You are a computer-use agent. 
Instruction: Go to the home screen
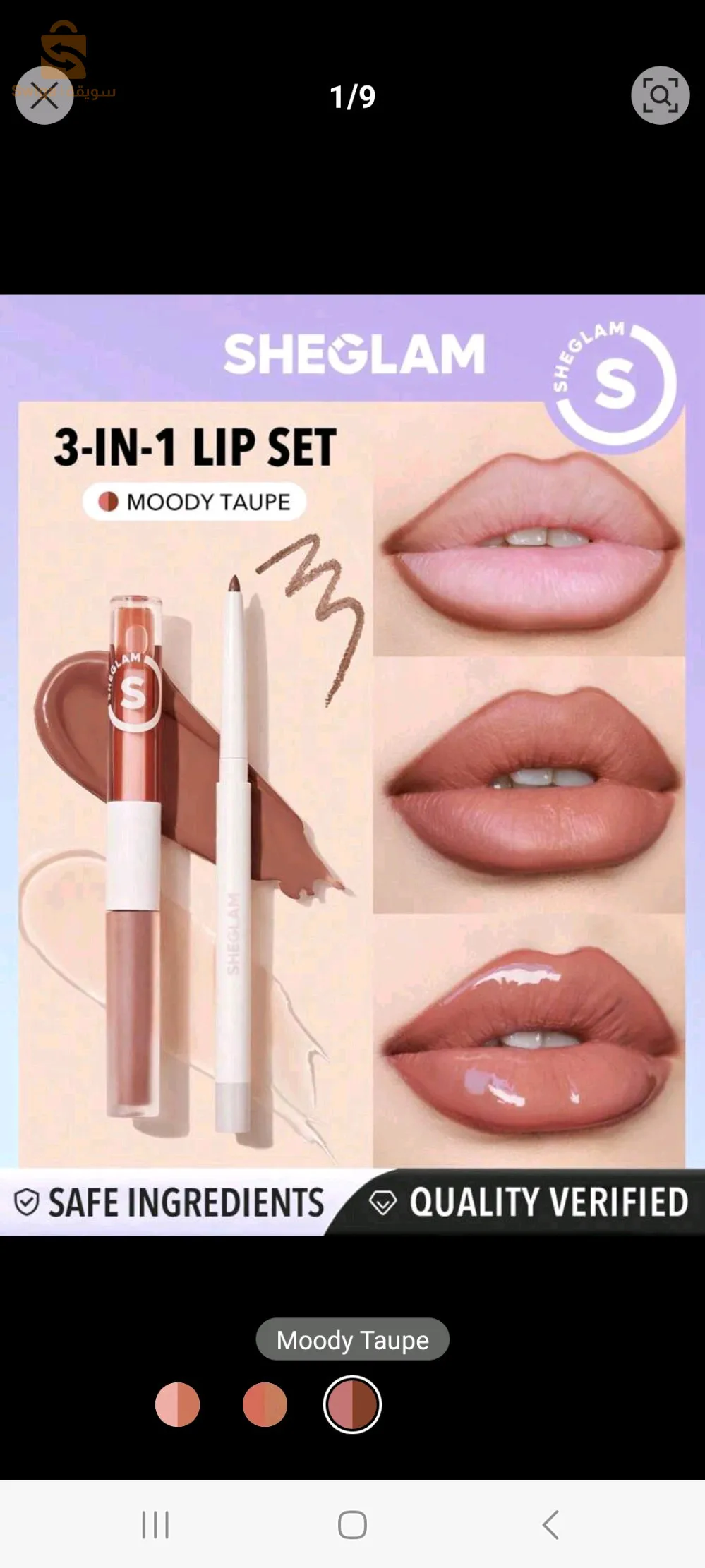pyautogui.click(x=352, y=1525)
